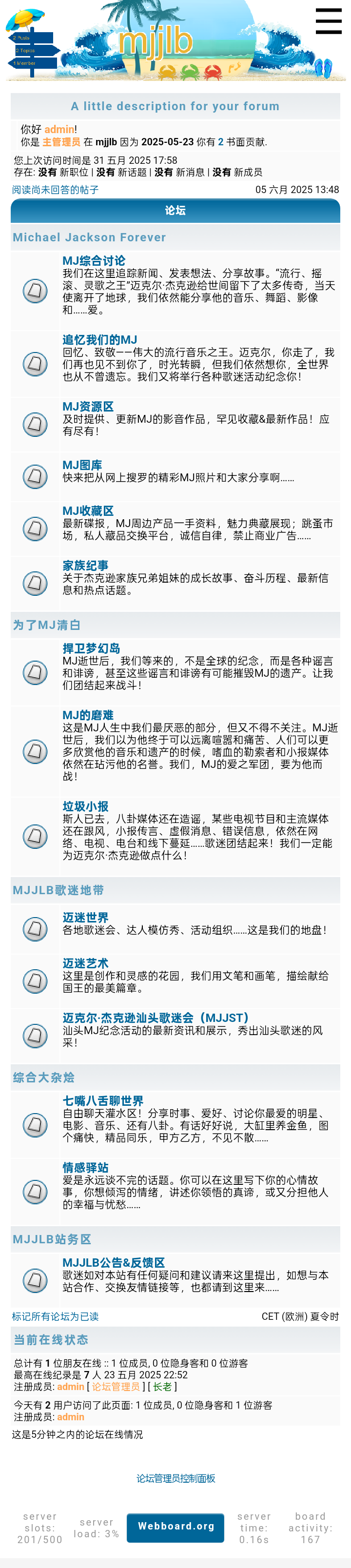Open the MJ资源区 forum
Image resolution: width=351 pixels, height=1568 pixels.
point(88,407)
